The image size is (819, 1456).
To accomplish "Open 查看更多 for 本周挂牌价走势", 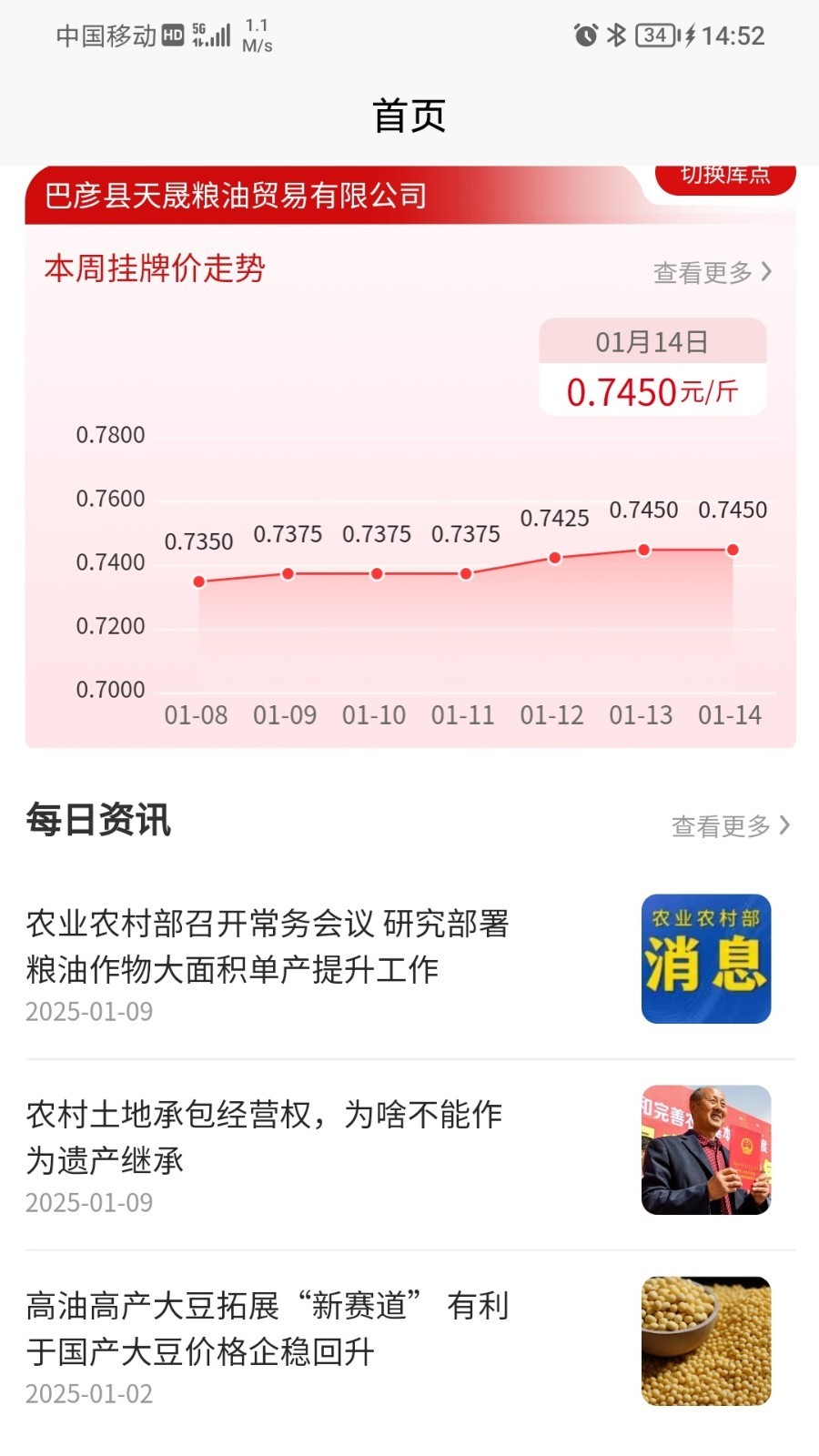I will [x=712, y=272].
